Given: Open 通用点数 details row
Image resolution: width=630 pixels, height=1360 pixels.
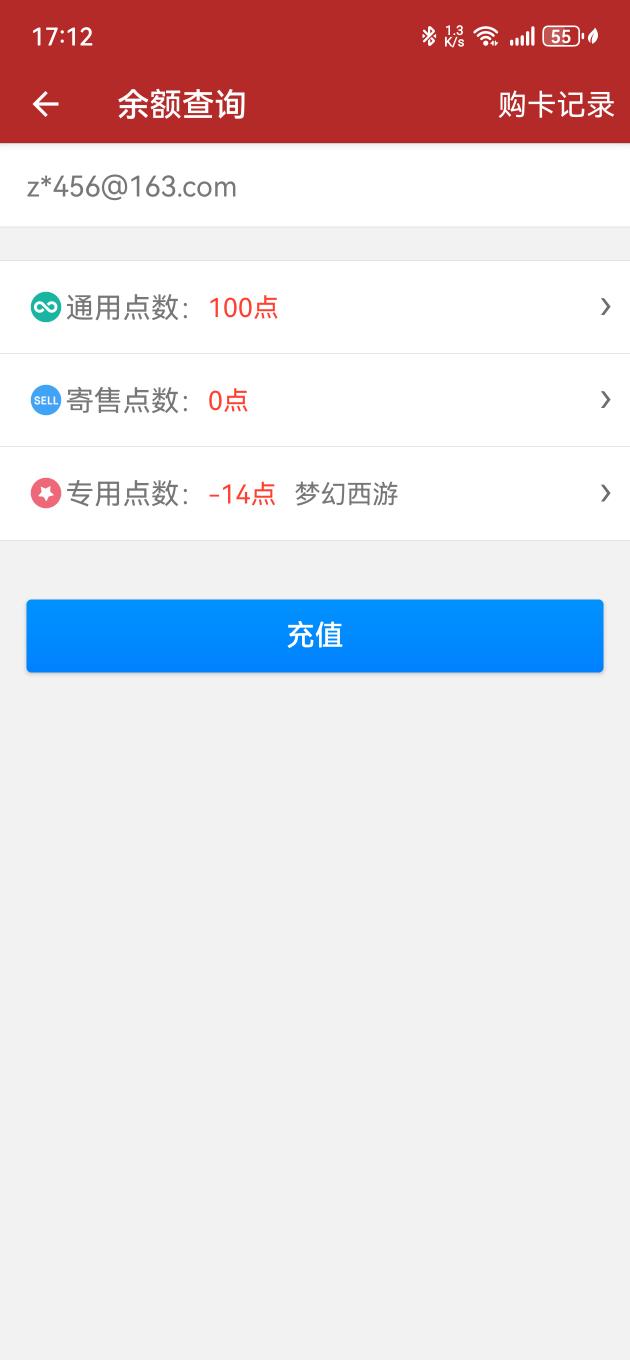Looking at the screenshot, I should (x=315, y=307).
